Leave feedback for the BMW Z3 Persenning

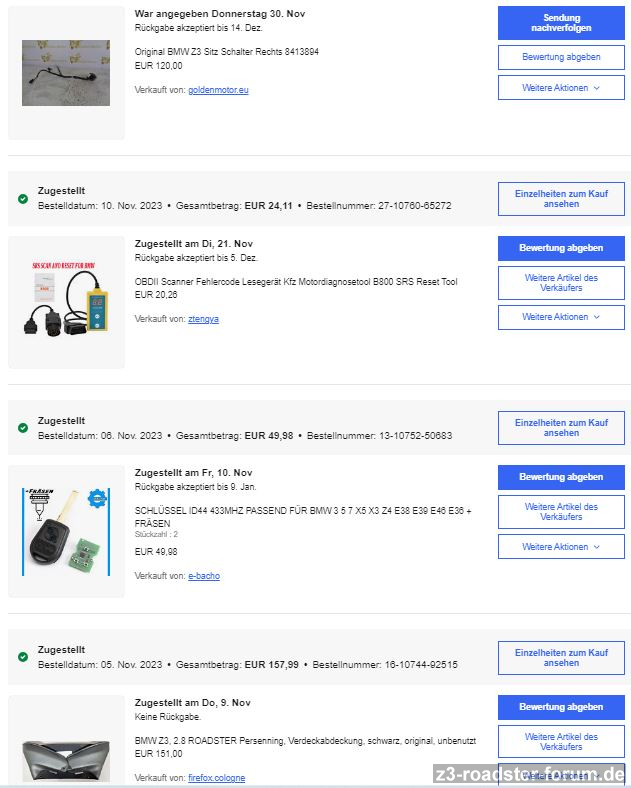(x=561, y=707)
